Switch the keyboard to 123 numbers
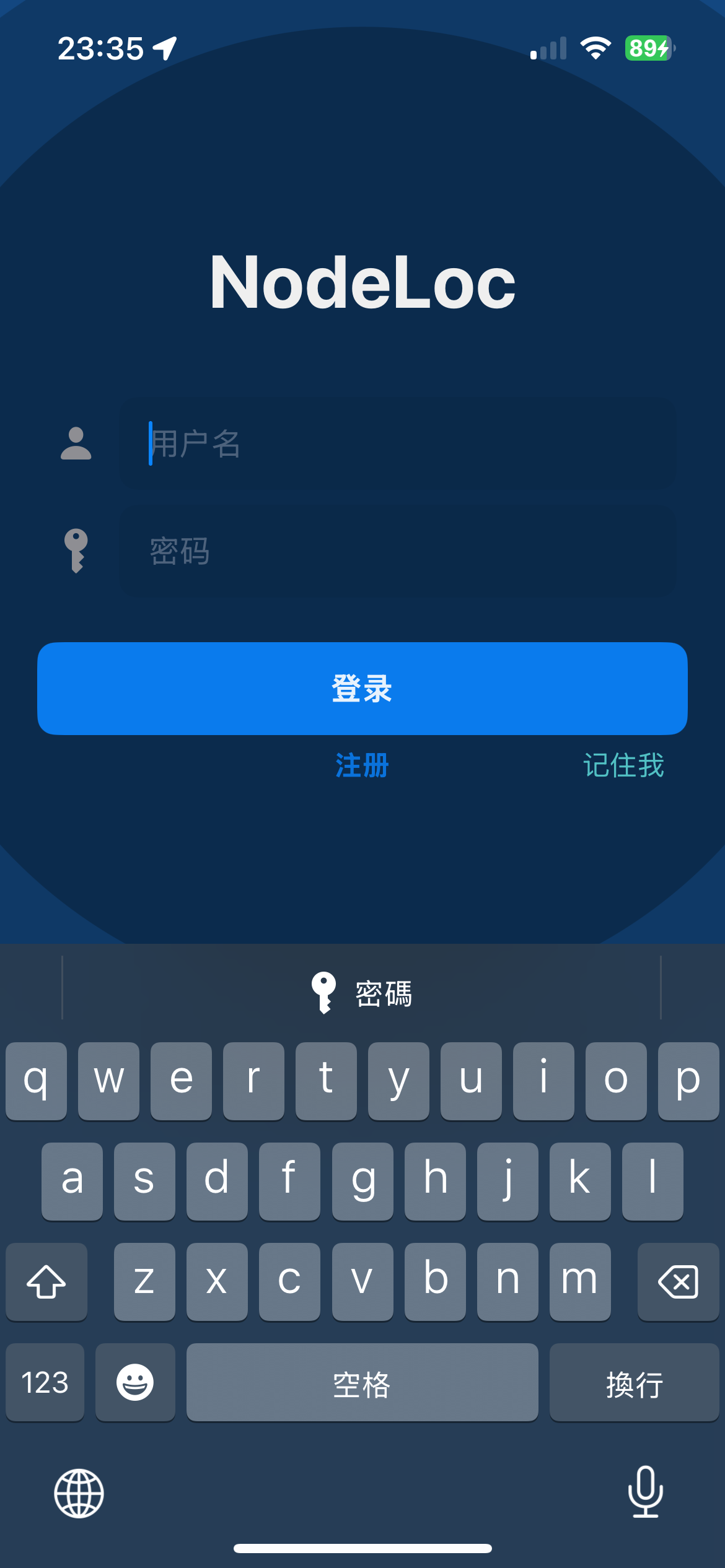Viewport: 725px width, 1568px height. (45, 1382)
